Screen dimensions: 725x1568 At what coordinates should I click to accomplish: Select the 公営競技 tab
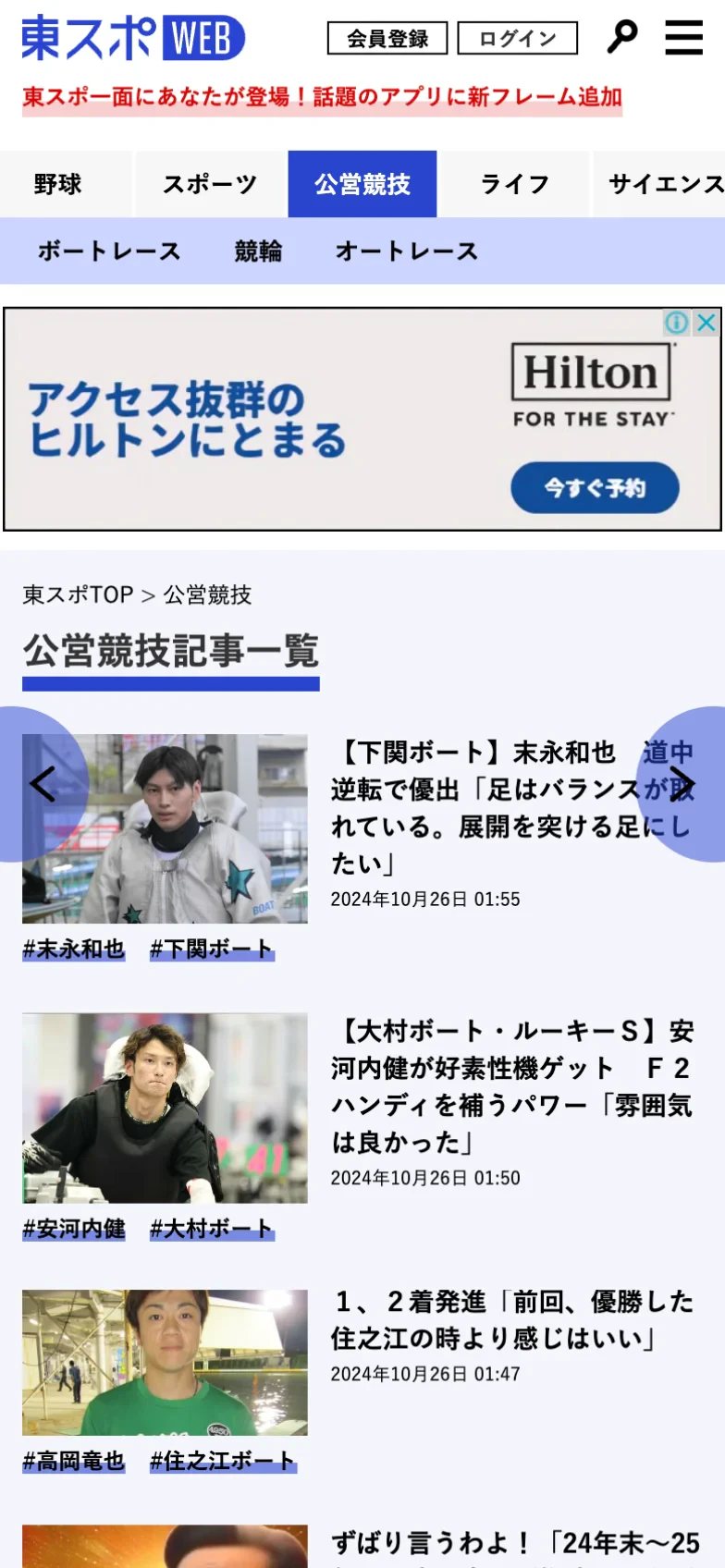point(362,184)
